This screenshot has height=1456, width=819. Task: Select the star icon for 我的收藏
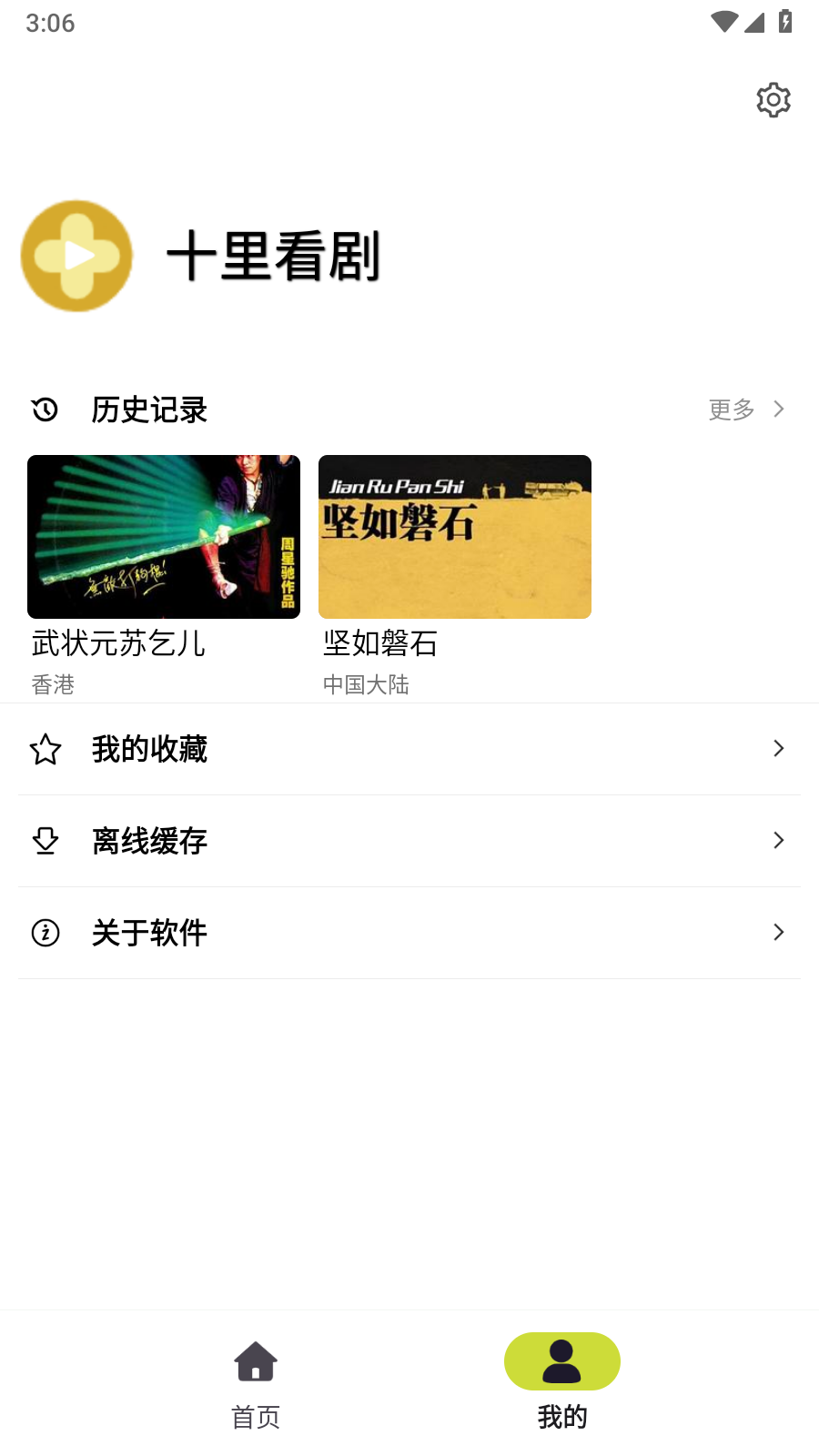click(45, 749)
